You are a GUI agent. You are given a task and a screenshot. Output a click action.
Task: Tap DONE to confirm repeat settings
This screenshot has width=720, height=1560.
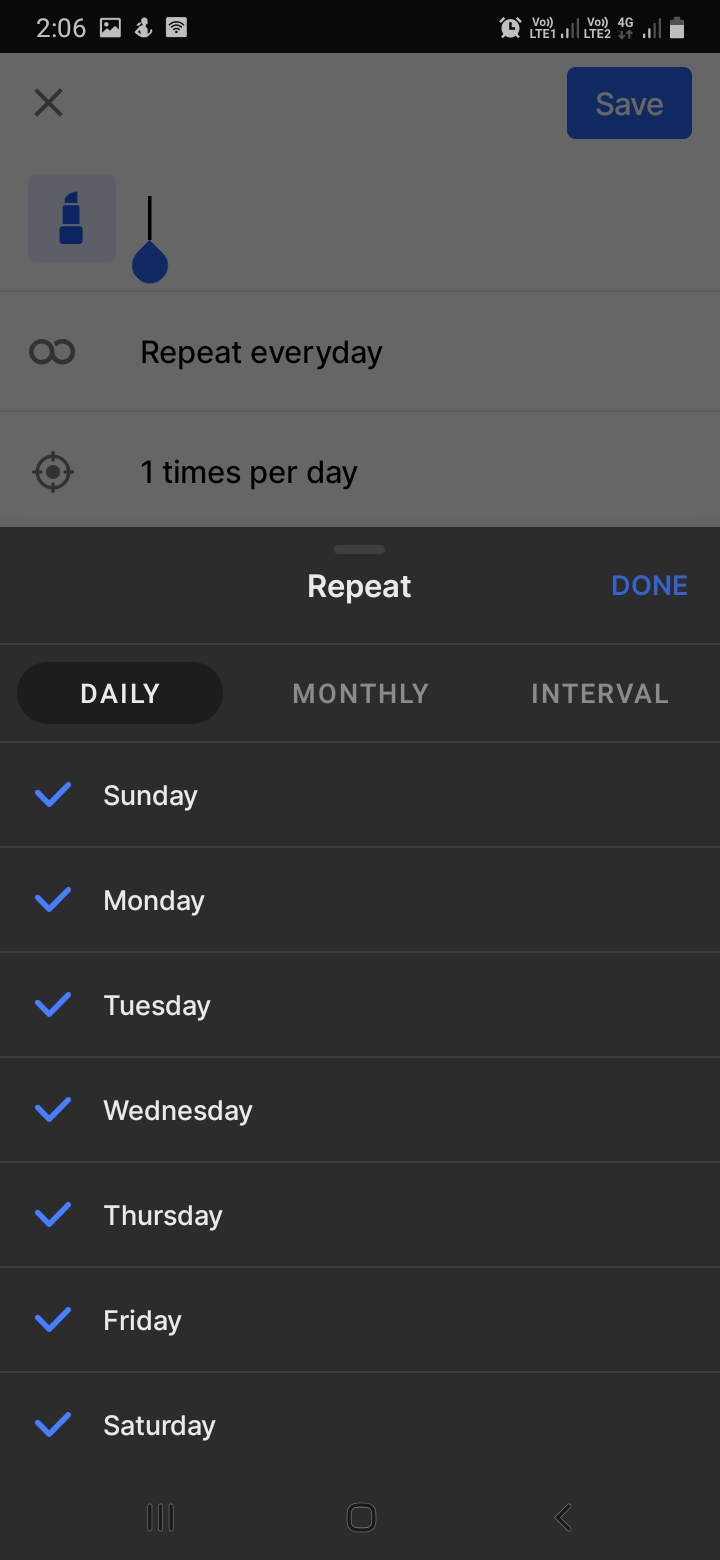(649, 585)
